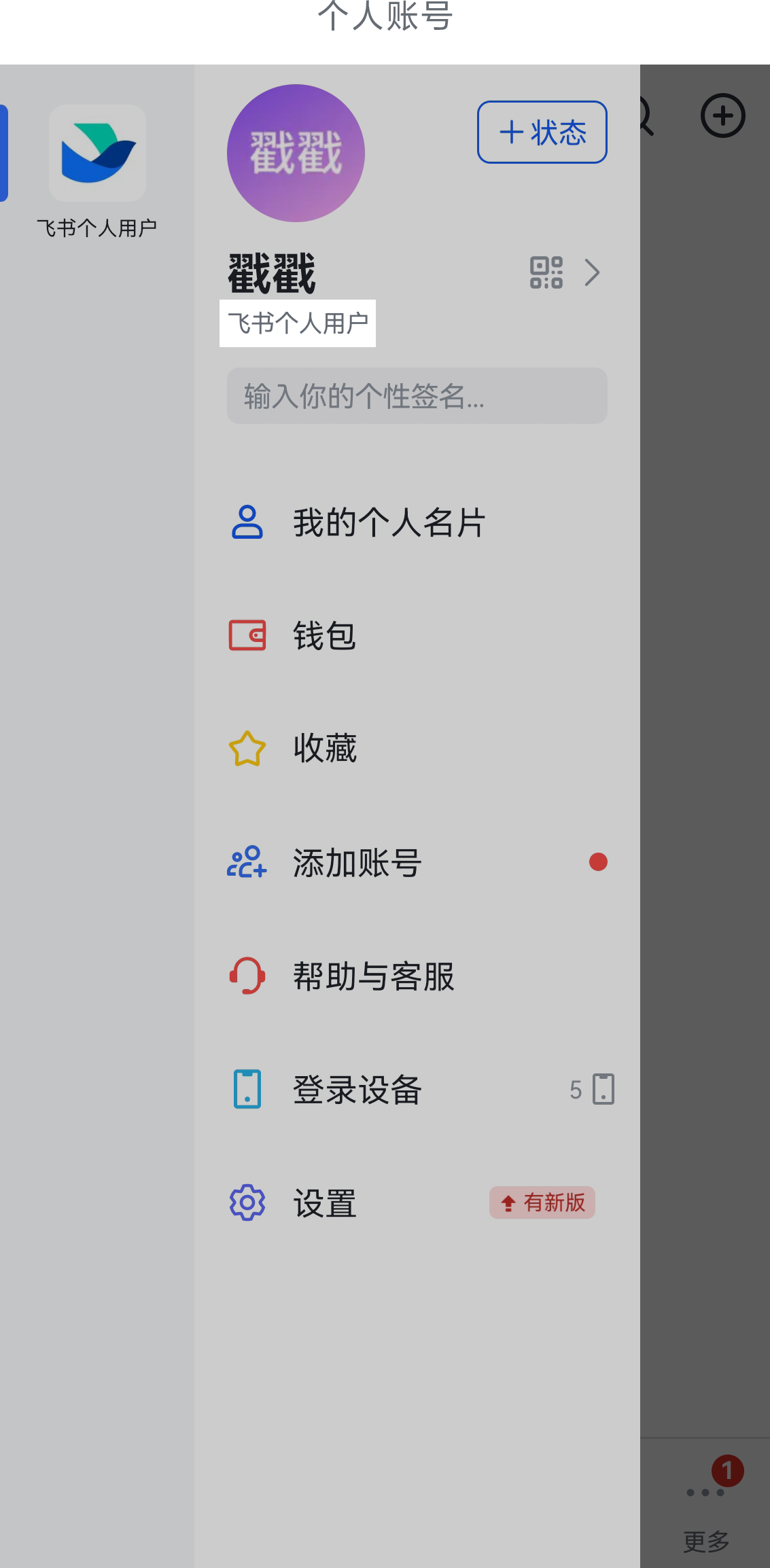Image resolution: width=770 pixels, height=1568 pixels.
Task: Select the 飞书个人用户 account icon
Action: coord(97,154)
